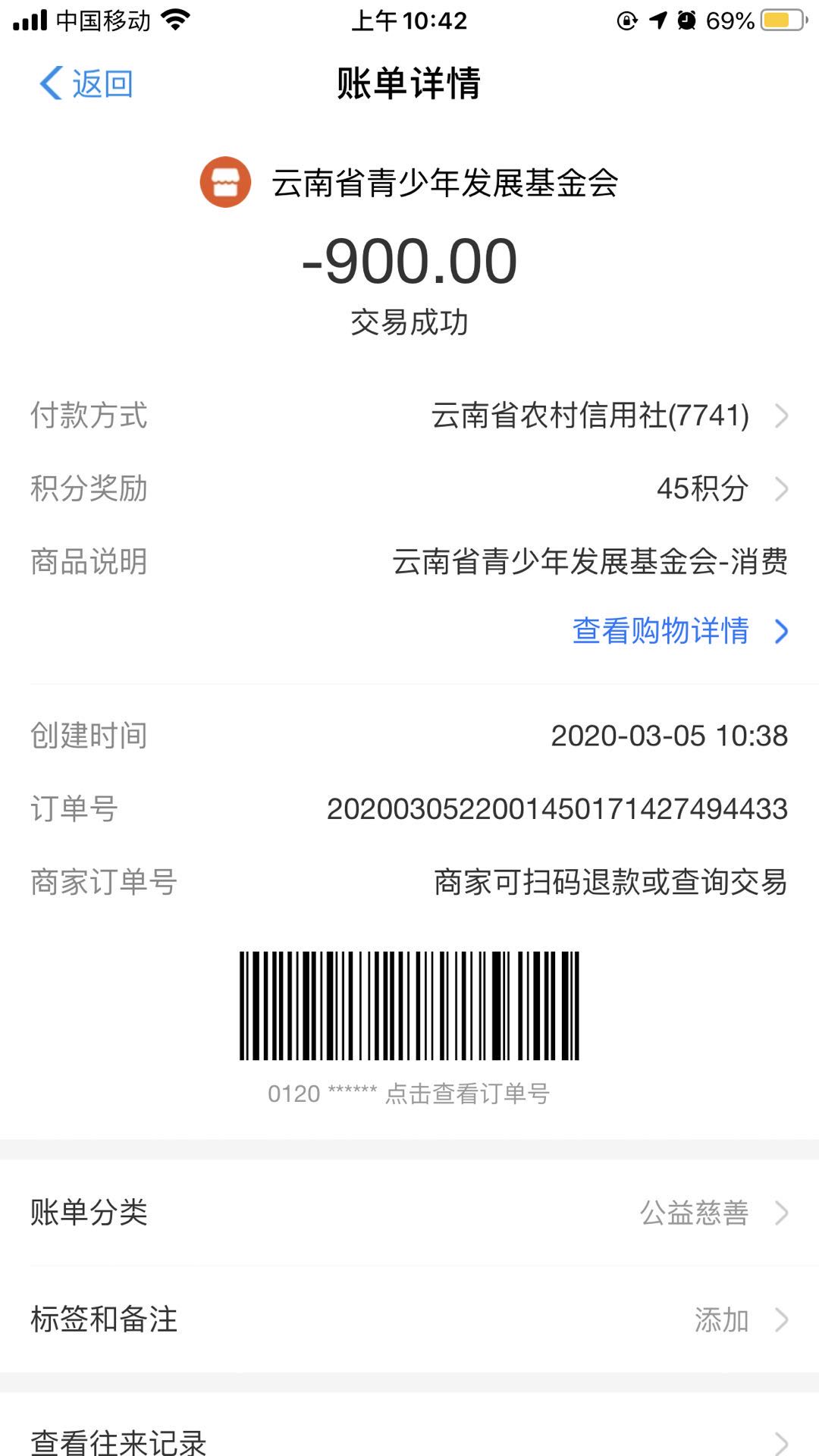
Task: Open the 积分奖励 45积分 row
Action: pos(409,488)
